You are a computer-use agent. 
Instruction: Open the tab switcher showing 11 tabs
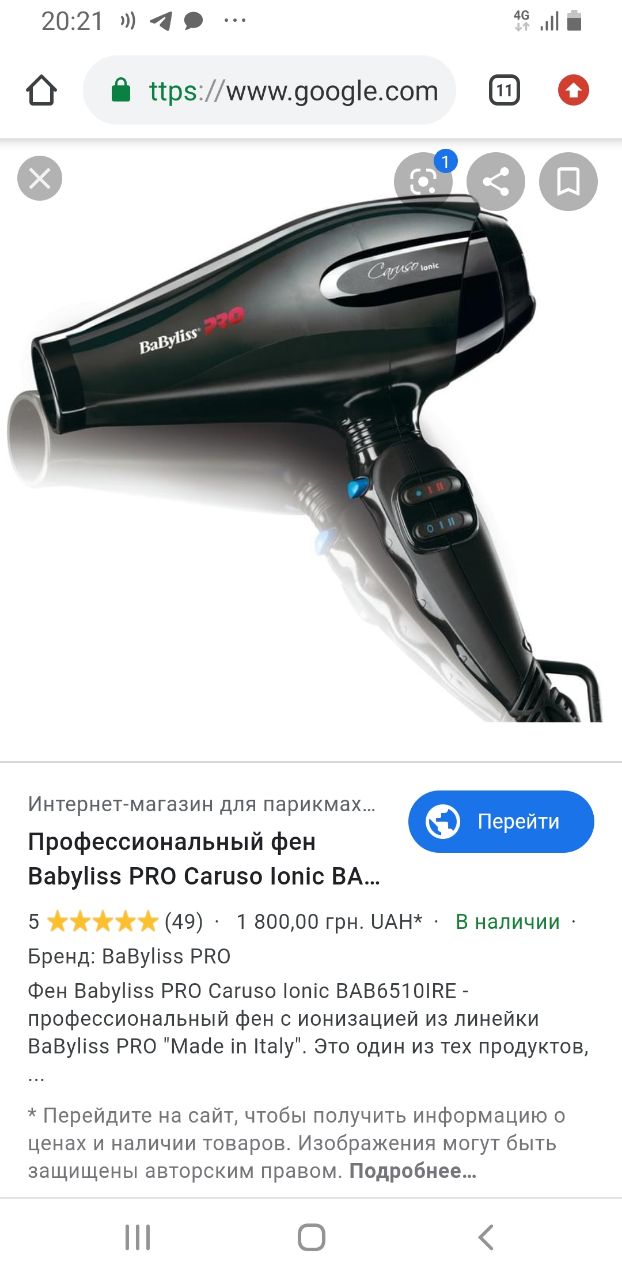click(505, 91)
